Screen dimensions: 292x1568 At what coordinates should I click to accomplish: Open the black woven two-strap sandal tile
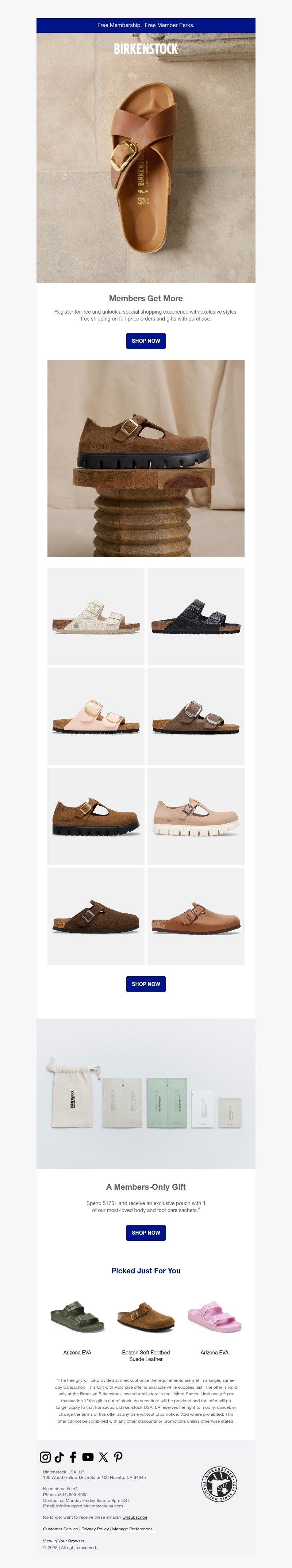pyautogui.click(x=196, y=617)
